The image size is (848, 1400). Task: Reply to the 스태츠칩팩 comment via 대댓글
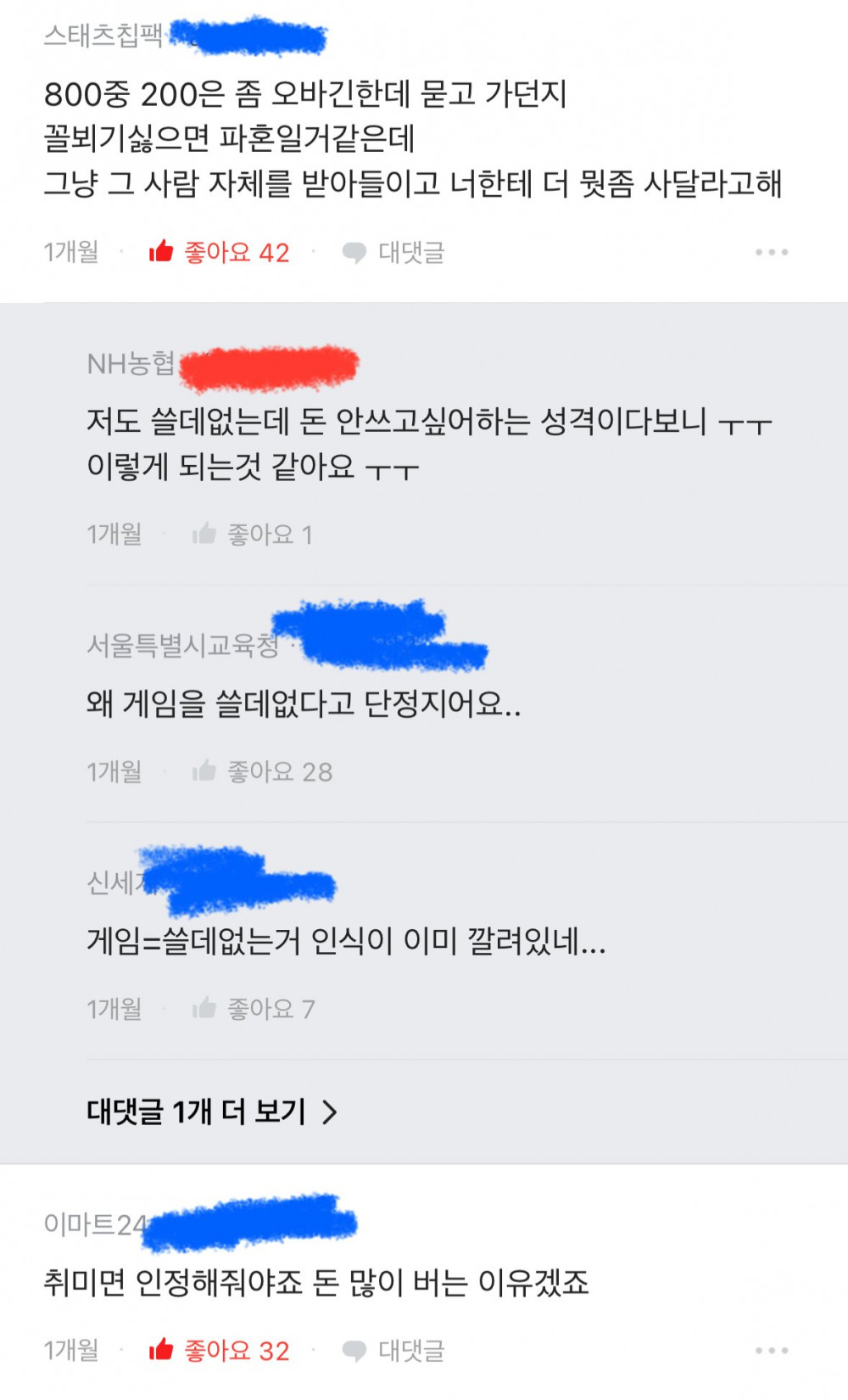(x=393, y=252)
